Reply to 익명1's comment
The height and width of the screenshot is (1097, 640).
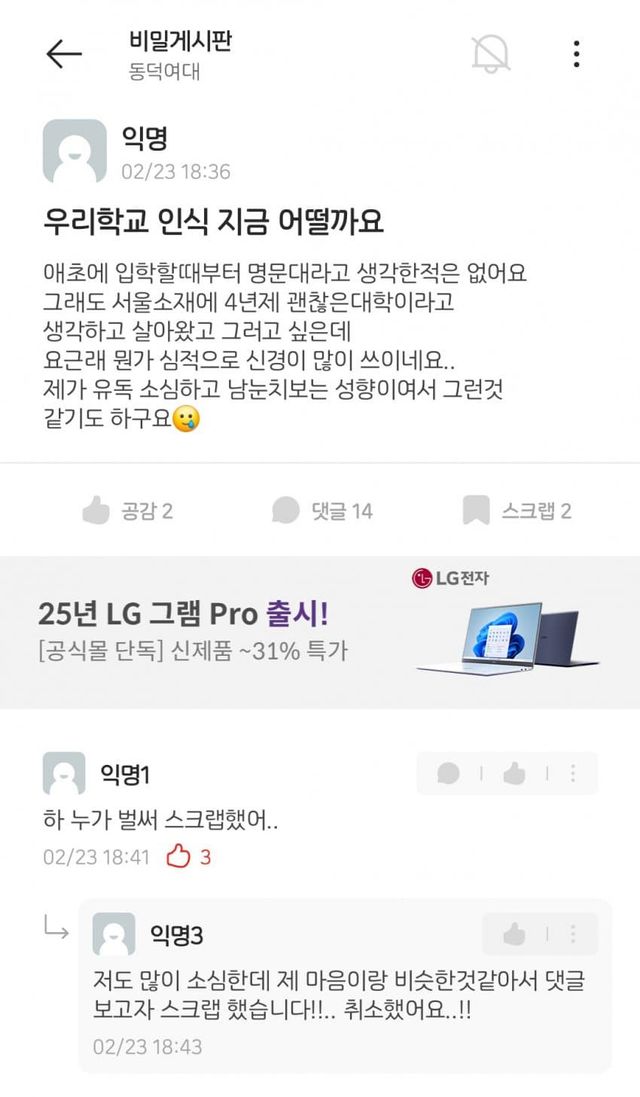pos(449,773)
